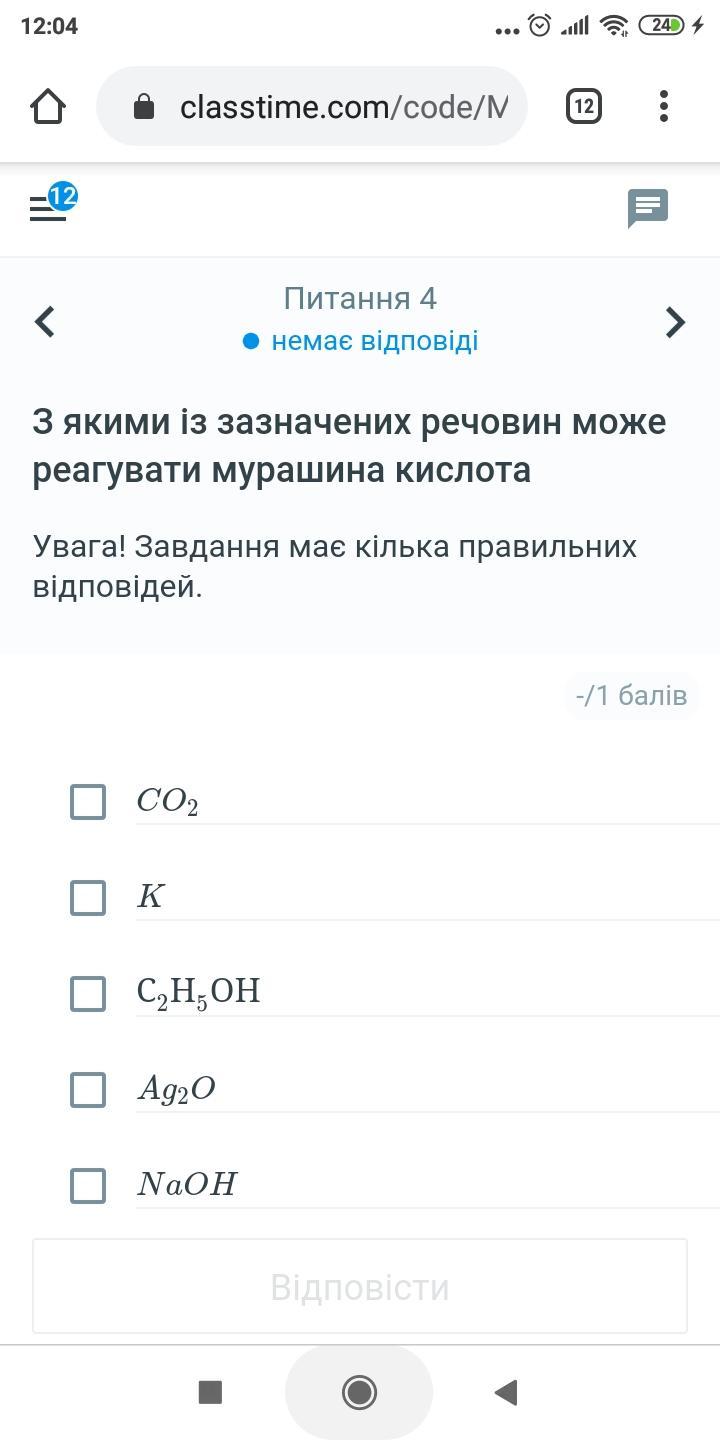
Task: Go to the previous question
Action: click(x=45, y=321)
